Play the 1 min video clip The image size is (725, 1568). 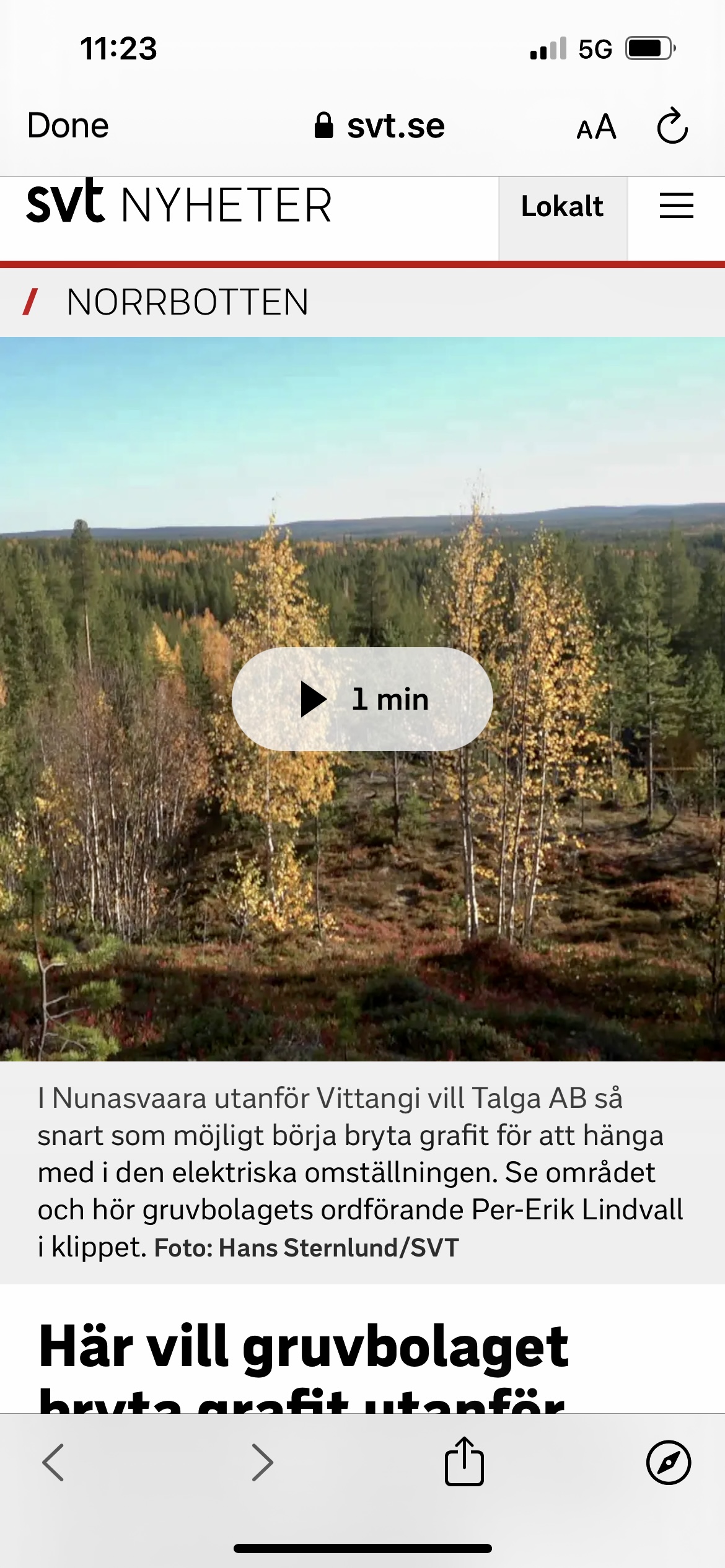tap(362, 699)
